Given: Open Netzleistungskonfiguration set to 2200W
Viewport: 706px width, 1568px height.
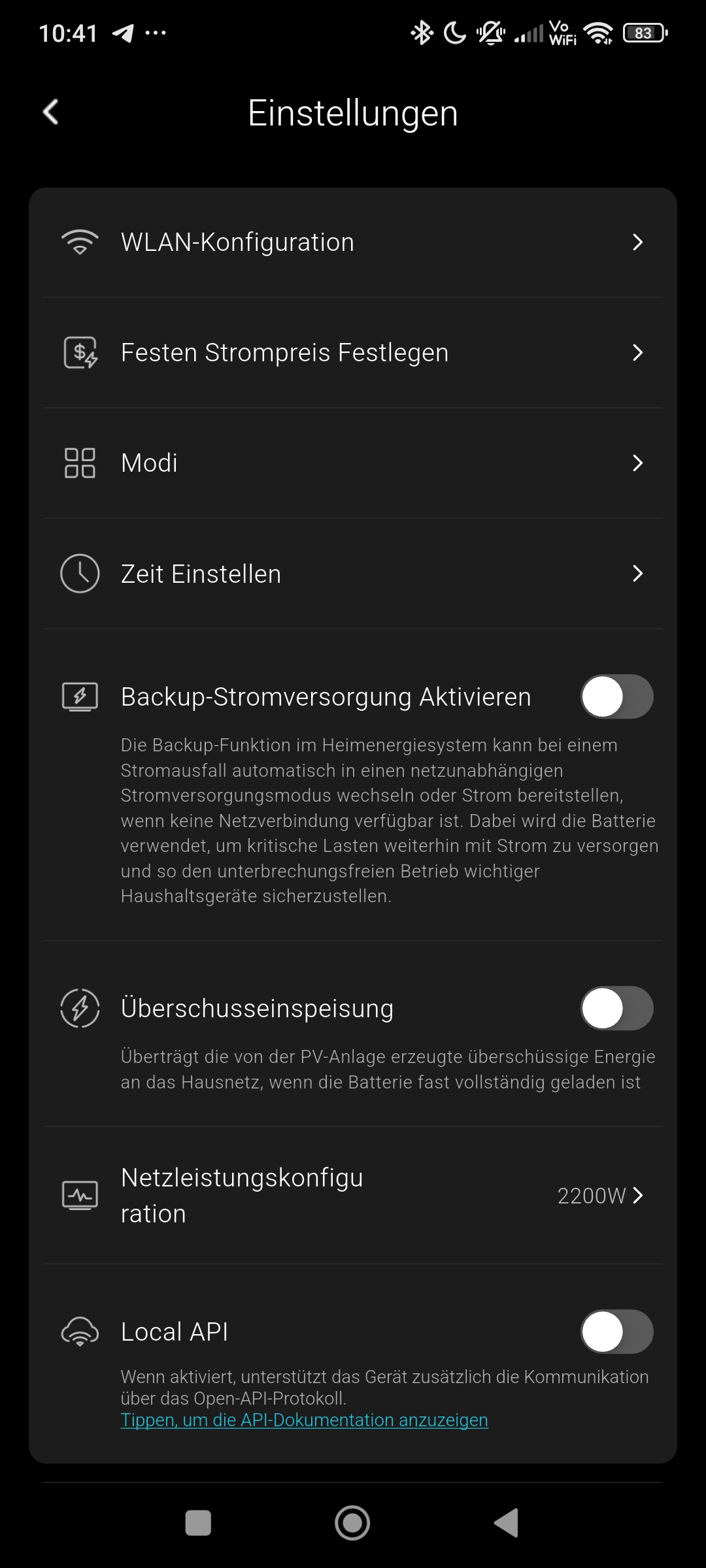Looking at the screenshot, I should [353, 1196].
